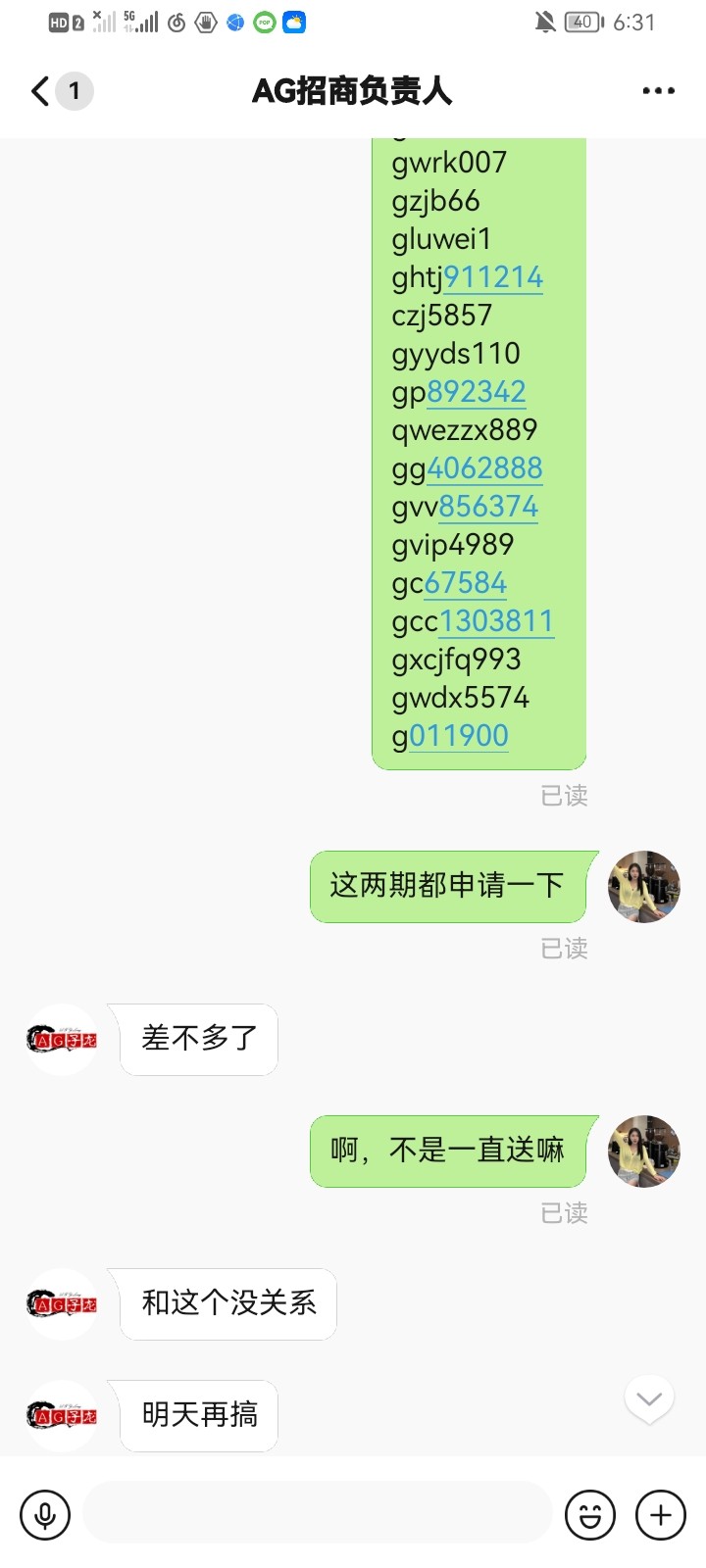706x1568 pixels.
Task: Open linked number 911214
Action: (x=493, y=277)
